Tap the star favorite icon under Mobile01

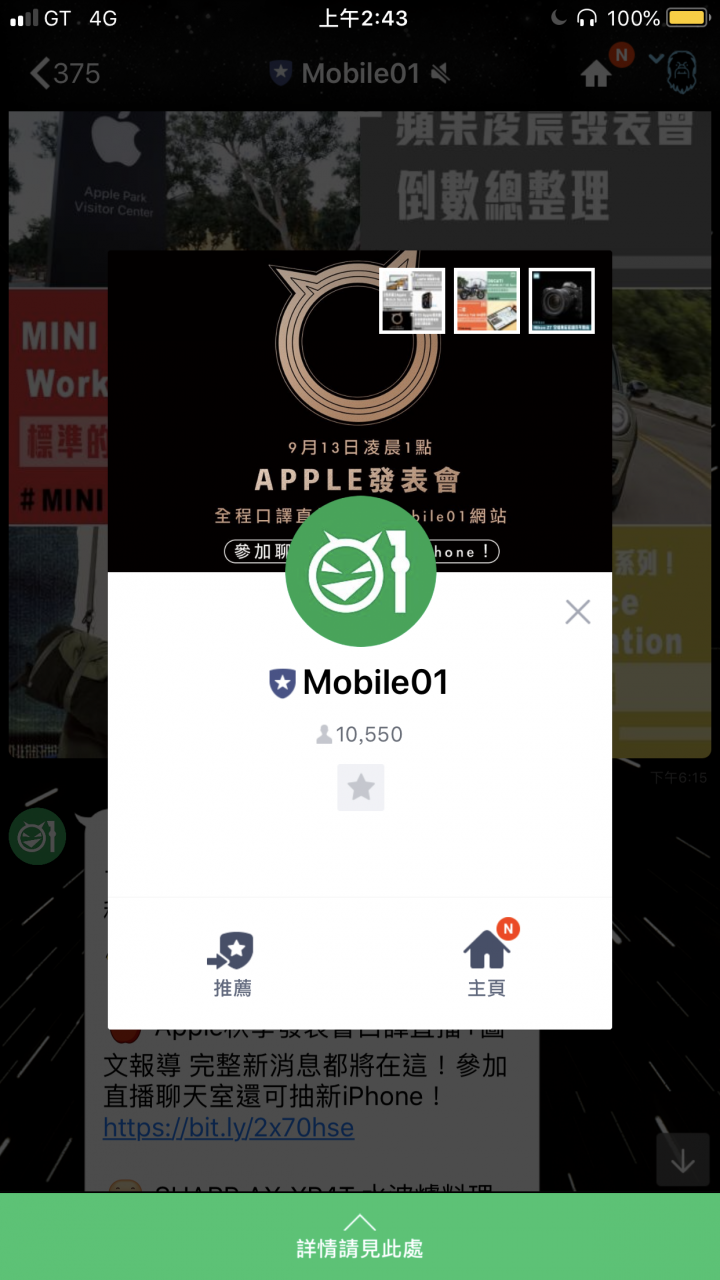coord(360,788)
